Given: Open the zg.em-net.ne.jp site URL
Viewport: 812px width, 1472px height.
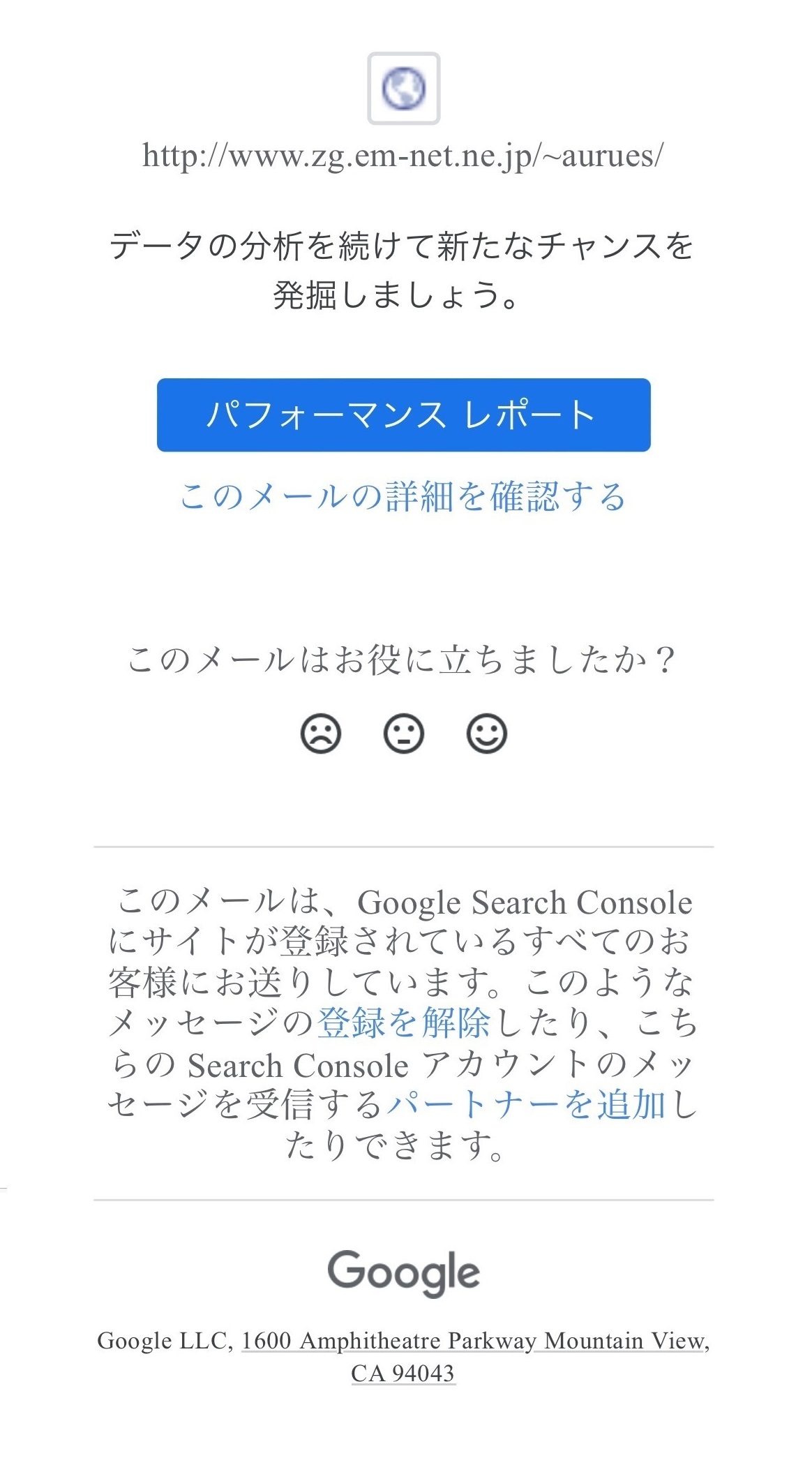Looking at the screenshot, I should [x=403, y=155].
